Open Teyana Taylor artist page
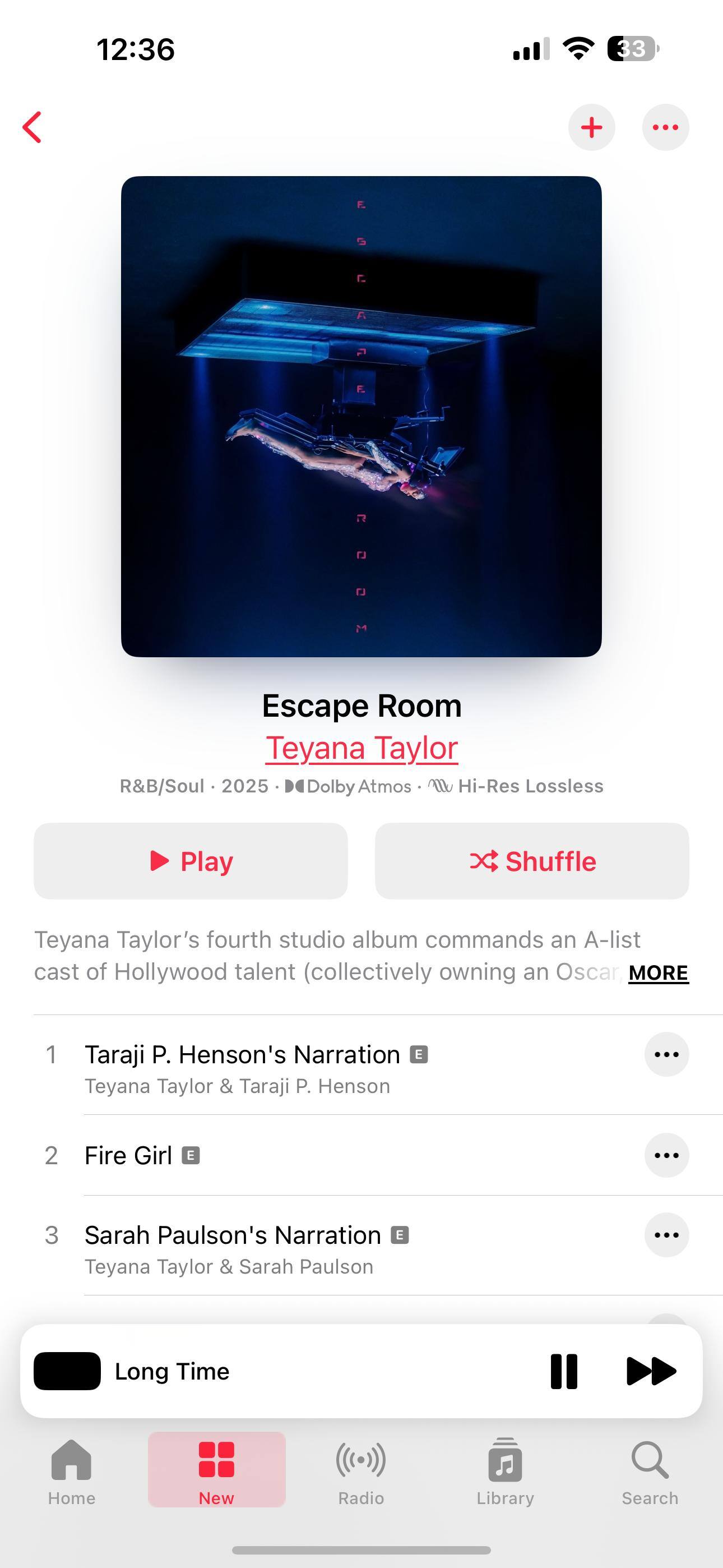Viewport: 723px width, 1568px height. (x=361, y=748)
